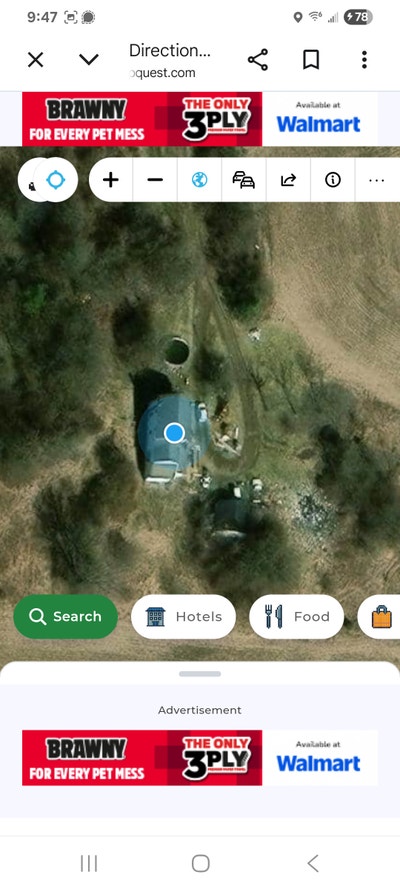Select the Hotels chip
The image size is (400, 889).
[x=184, y=617]
